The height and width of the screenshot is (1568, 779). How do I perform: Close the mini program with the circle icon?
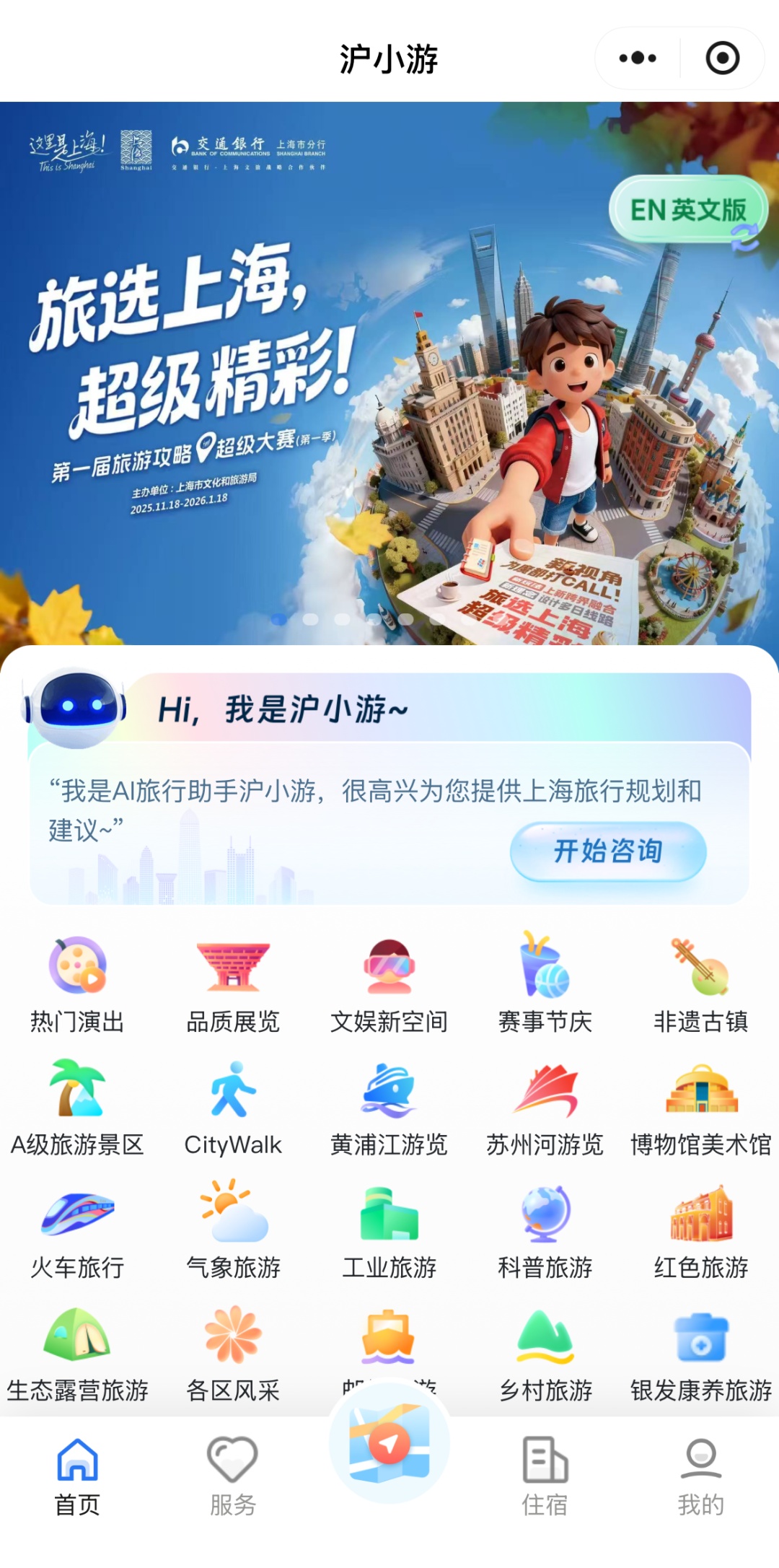click(722, 58)
